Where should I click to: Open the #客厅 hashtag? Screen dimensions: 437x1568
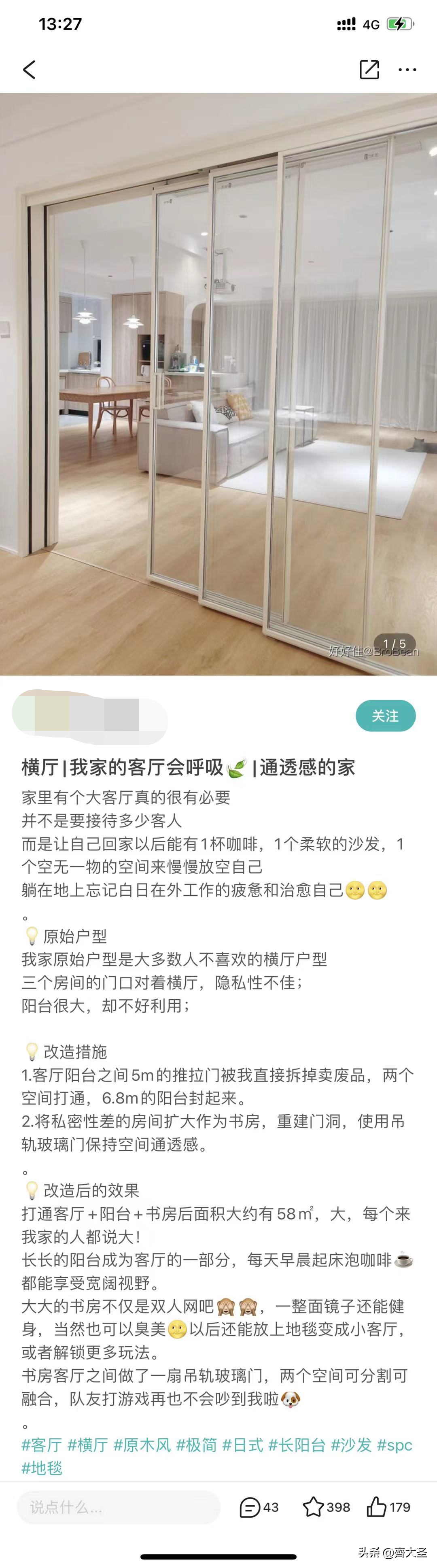pyautogui.click(x=41, y=1445)
